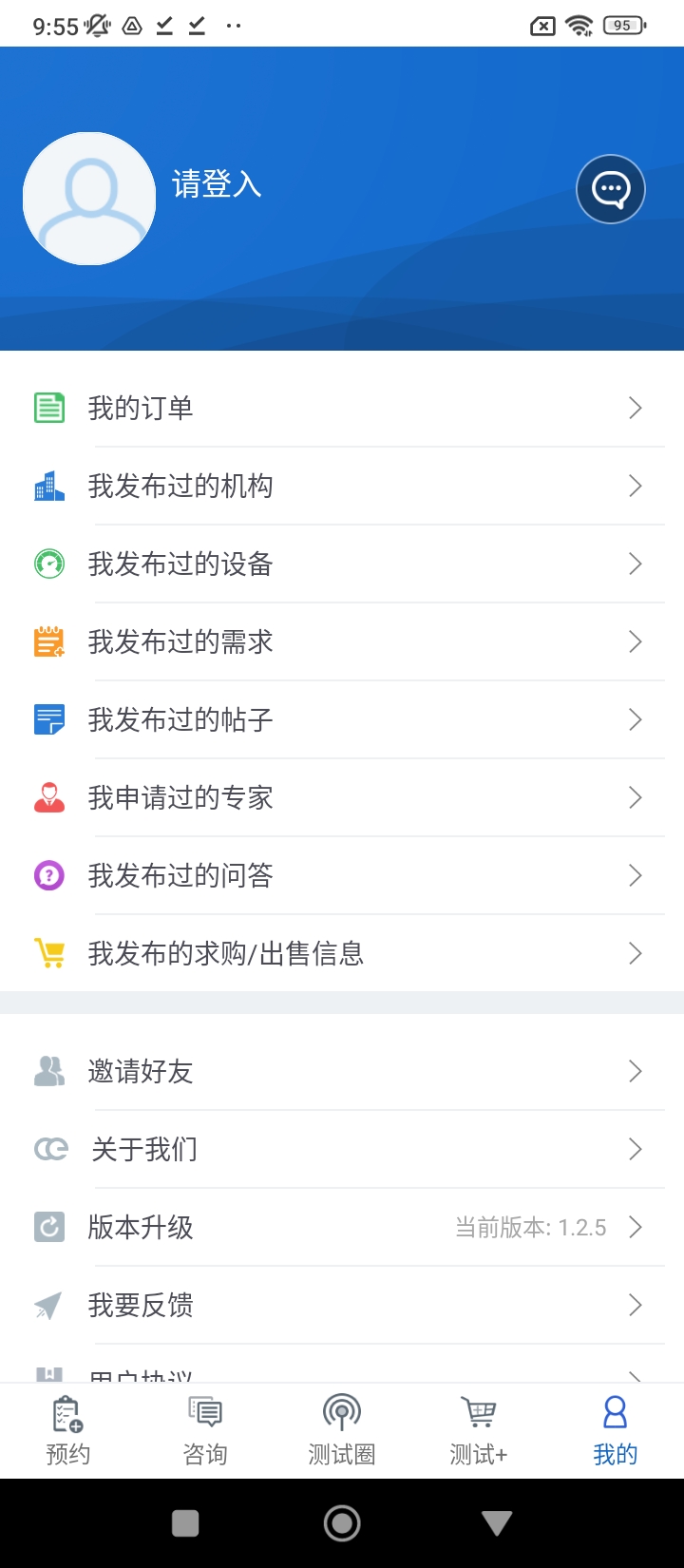View 我发布过的帖子

342,720
